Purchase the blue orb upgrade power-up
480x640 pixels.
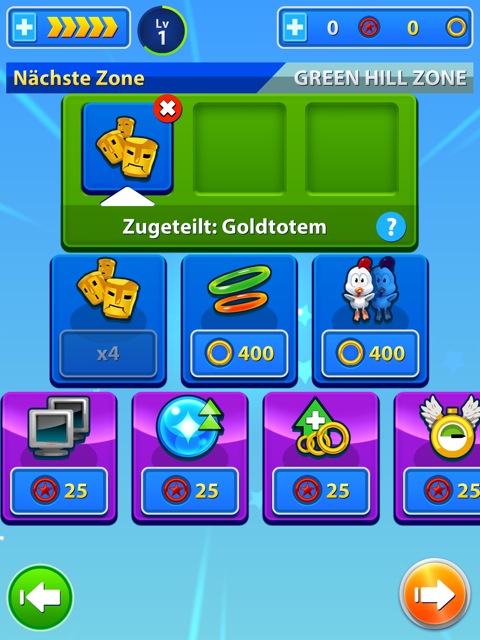click(190, 458)
